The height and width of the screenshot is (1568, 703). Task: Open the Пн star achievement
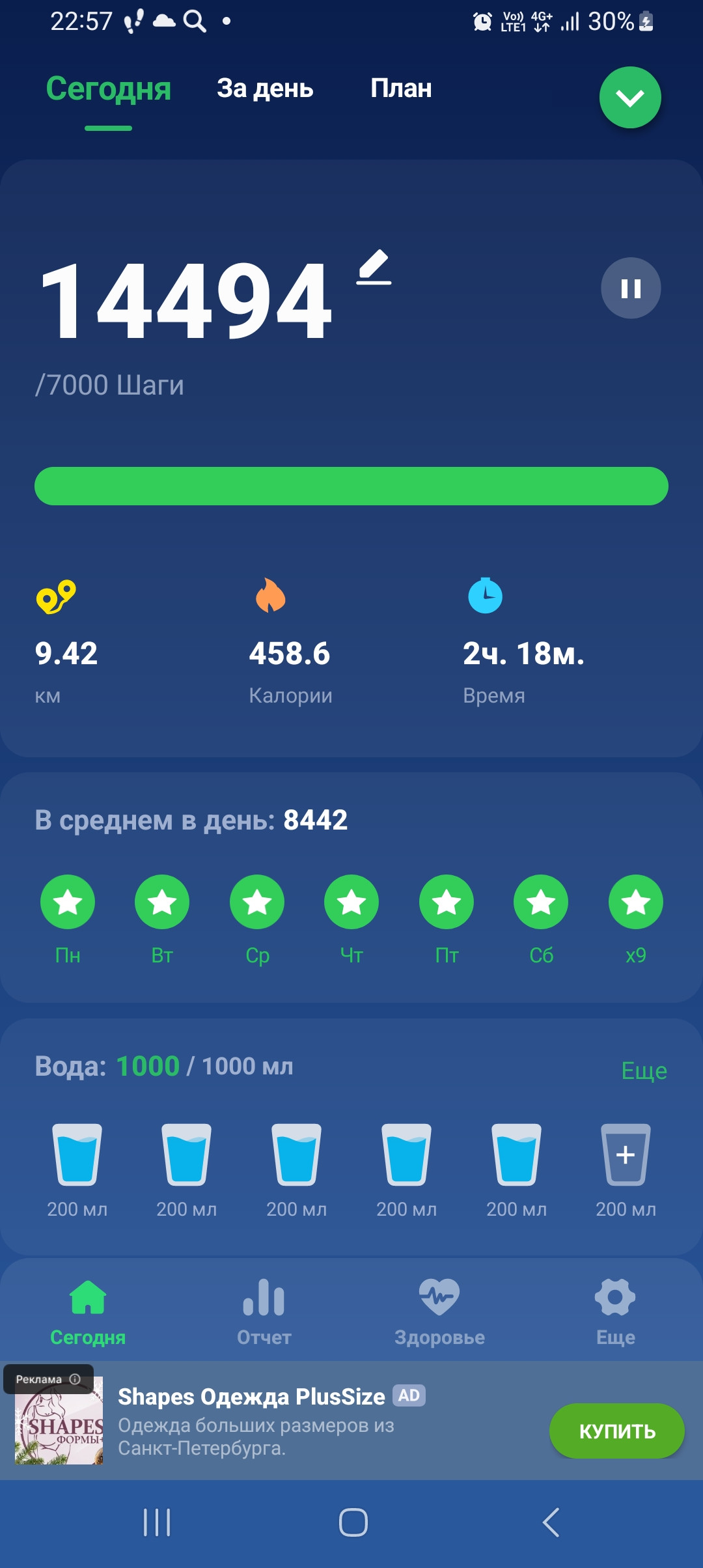tap(68, 902)
